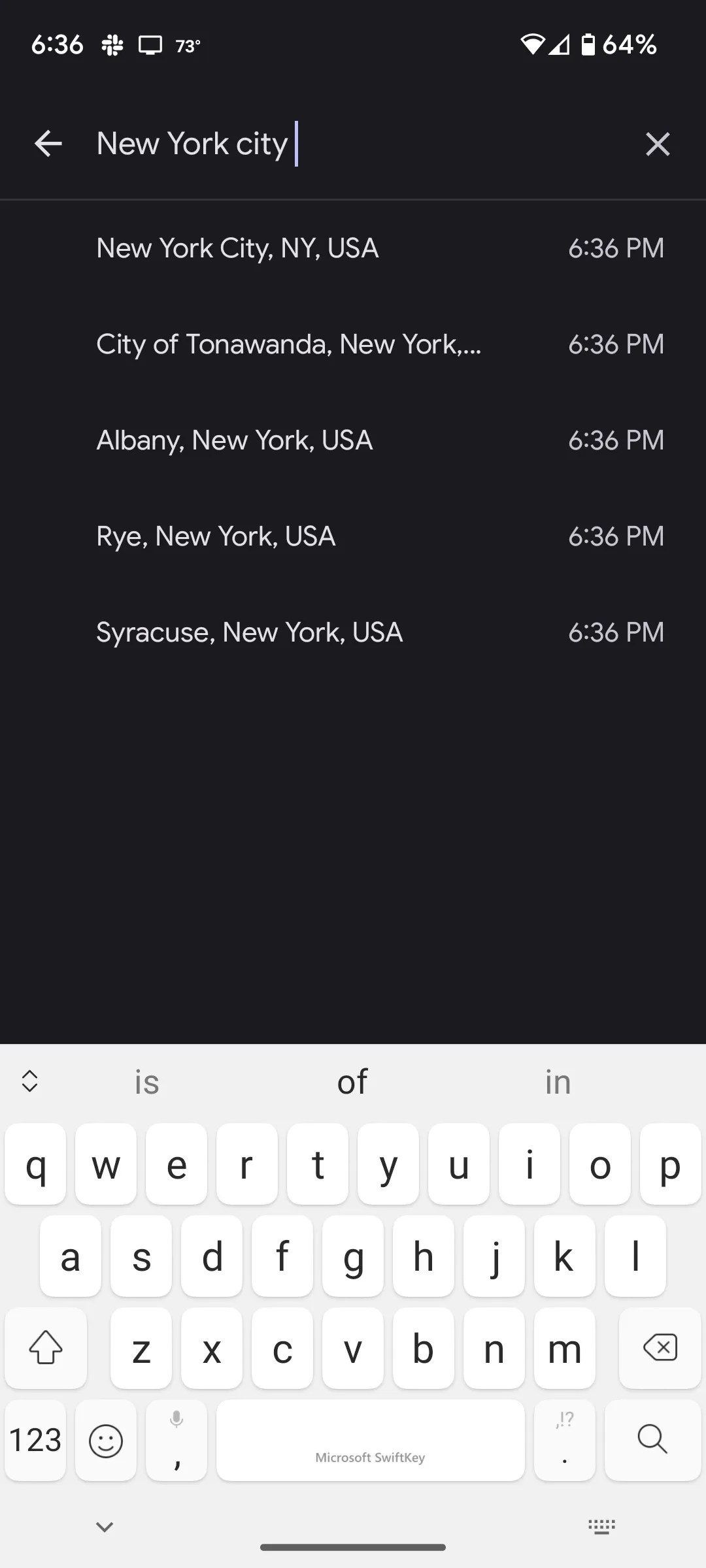706x1568 pixels.
Task: Switch keyboards with the bottom-right keyboard icon
Action: point(601,1527)
